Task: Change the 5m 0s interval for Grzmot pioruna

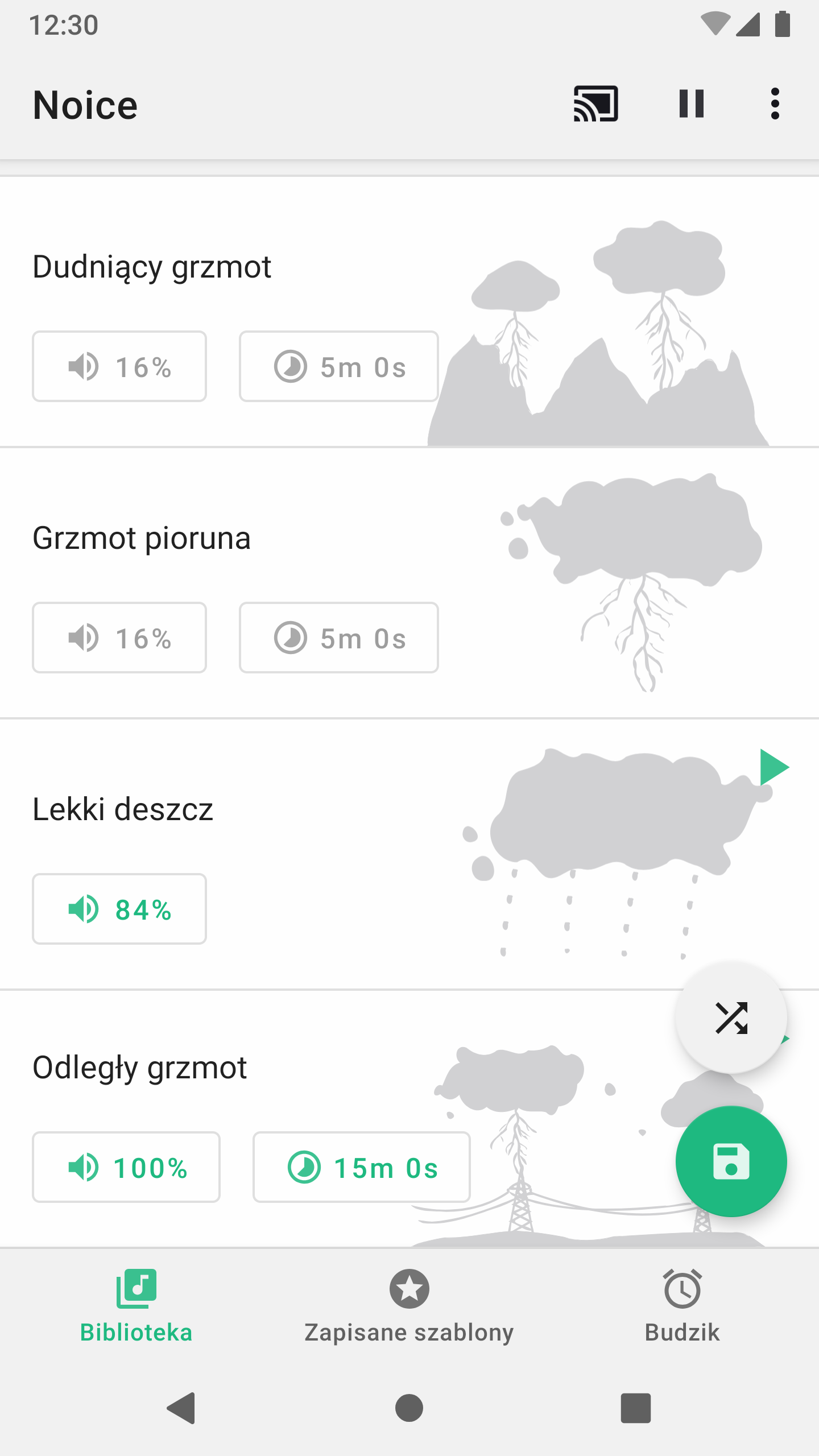Action: pos(339,638)
